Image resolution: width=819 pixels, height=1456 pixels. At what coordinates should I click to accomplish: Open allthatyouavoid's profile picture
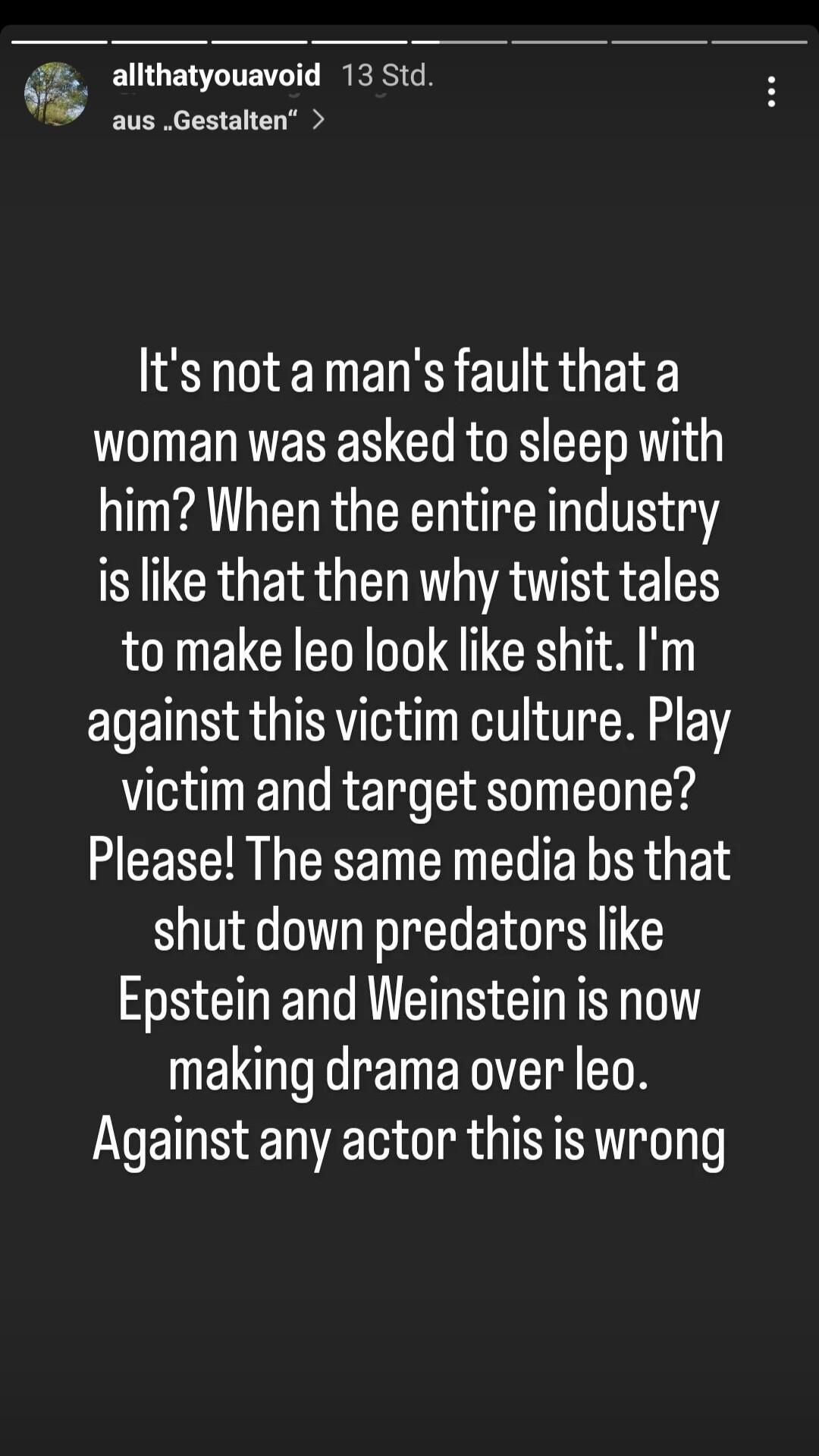tap(56, 94)
